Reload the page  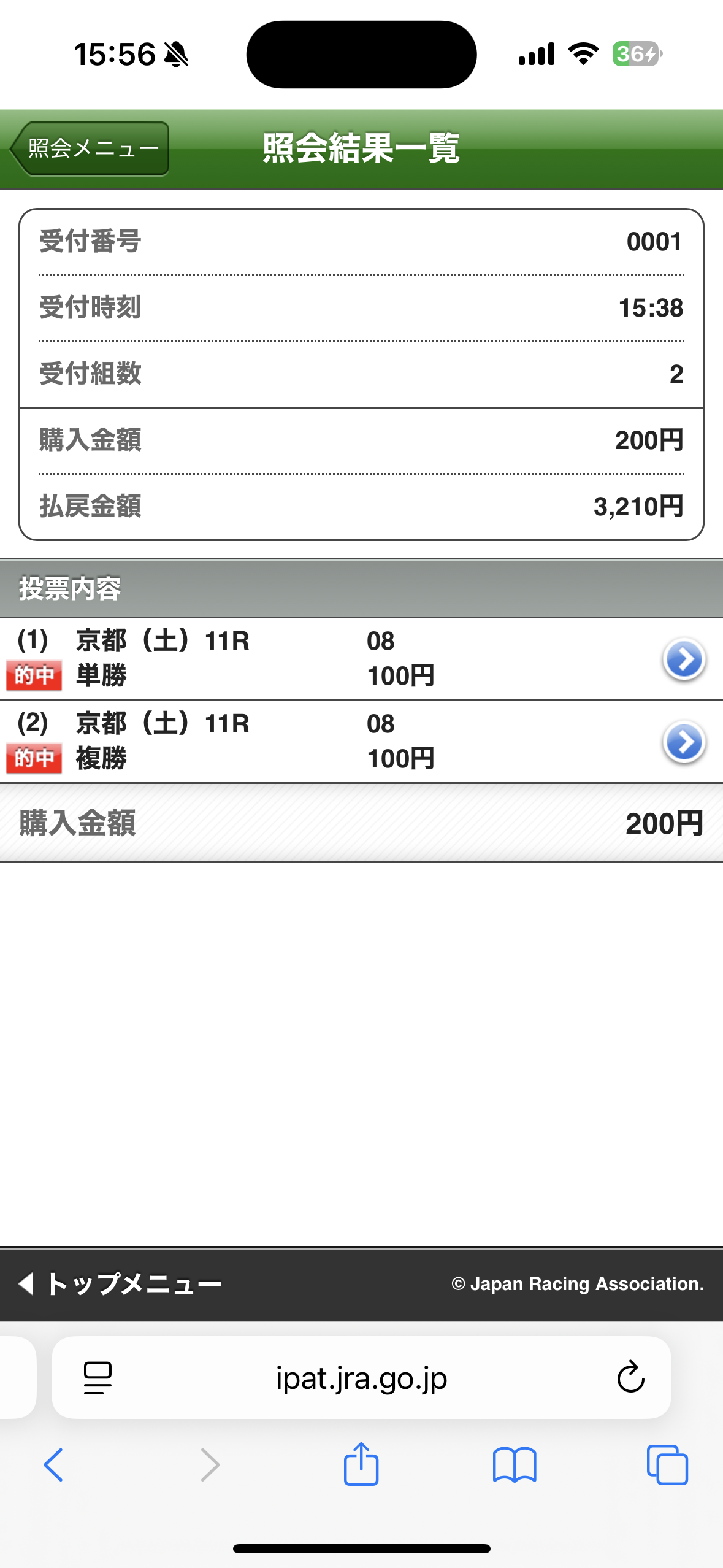point(630,1378)
